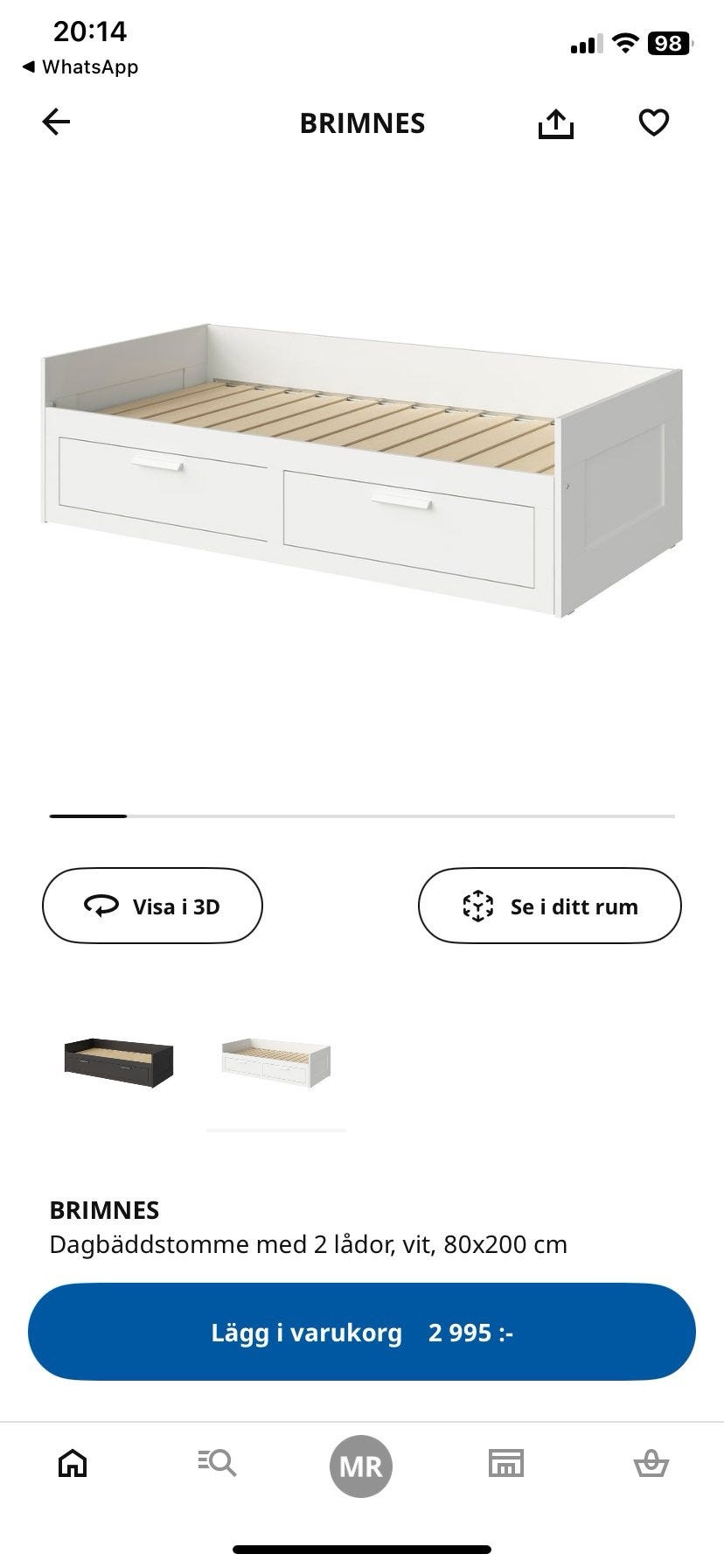724x1568 pixels.
Task: Go back using the top-left arrow
Action: pyautogui.click(x=56, y=122)
